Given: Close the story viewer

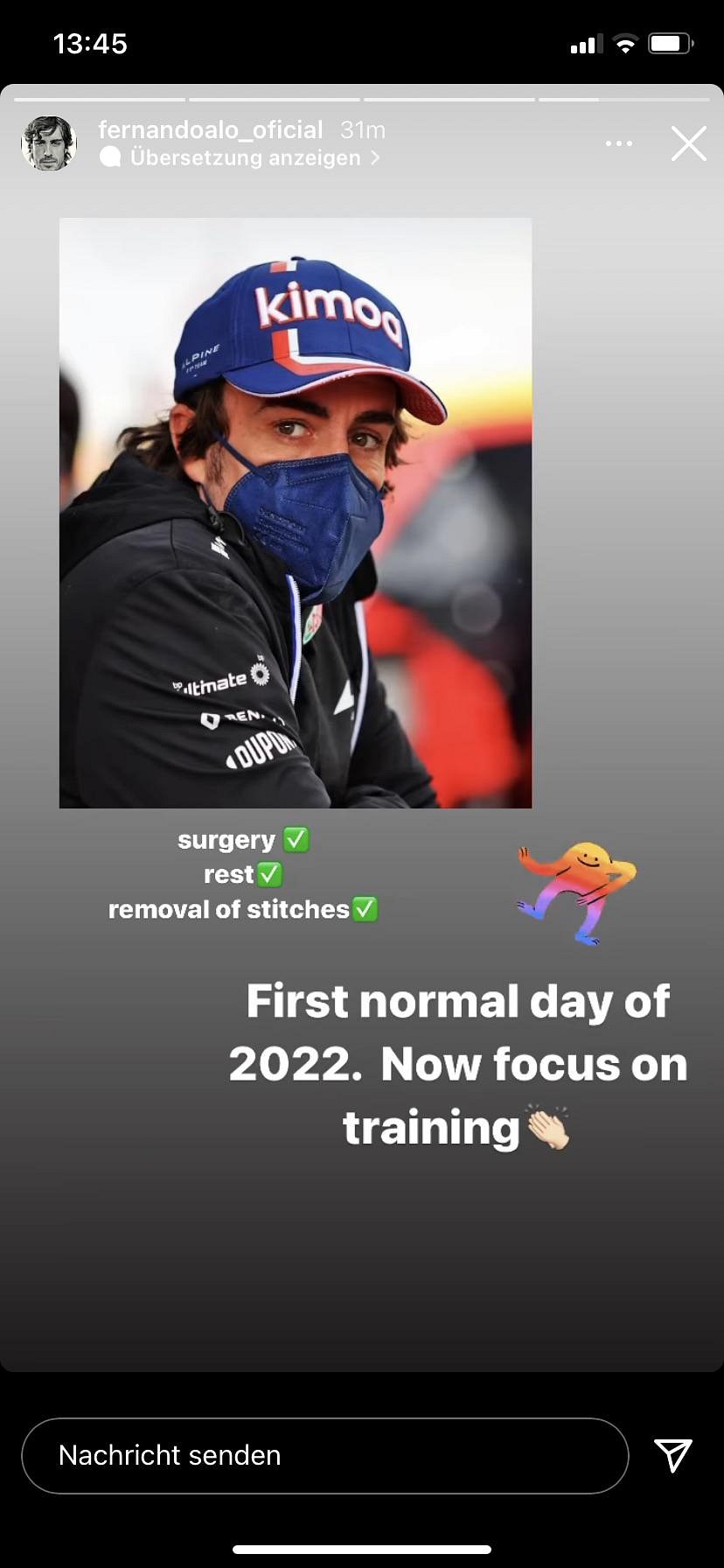Looking at the screenshot, I should (x=688, y=143).
